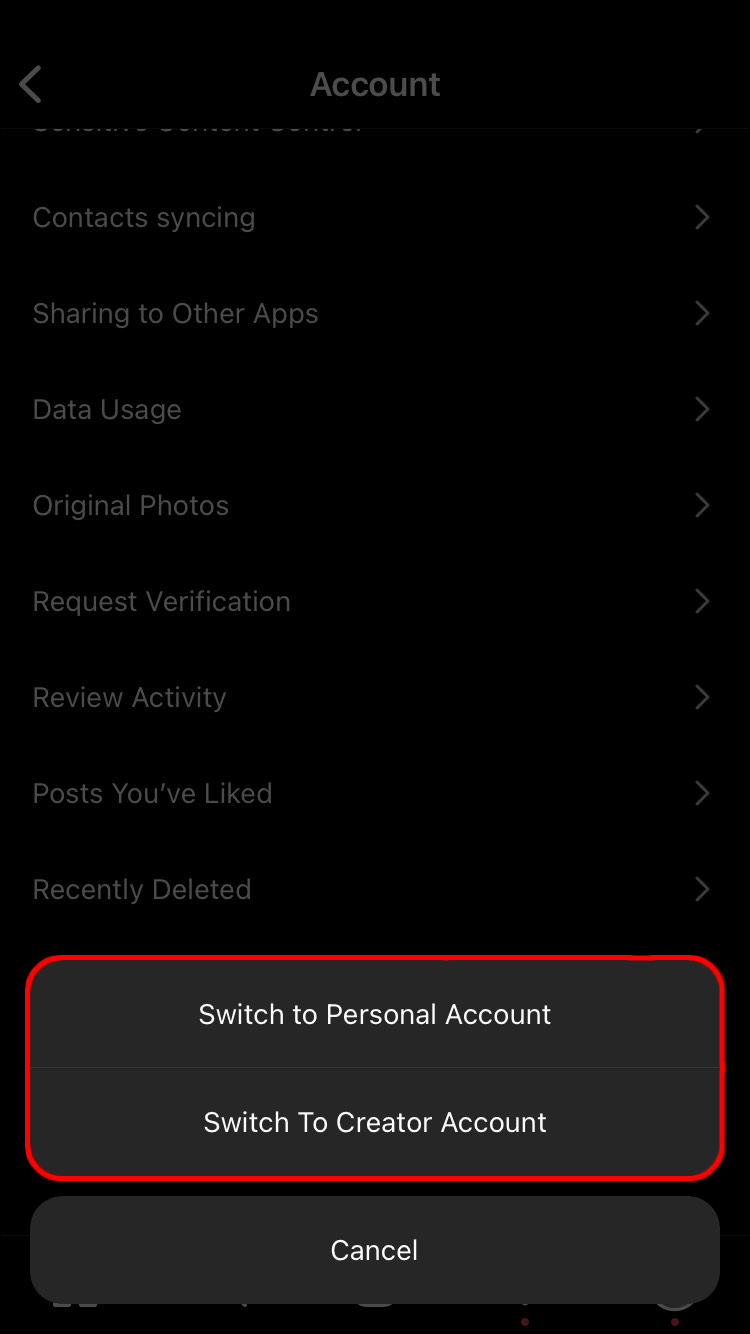The image size is (750, 1334).
Task: Select Switch To Creator Account
Action: pyautogui.click(x=375, y=1122)
